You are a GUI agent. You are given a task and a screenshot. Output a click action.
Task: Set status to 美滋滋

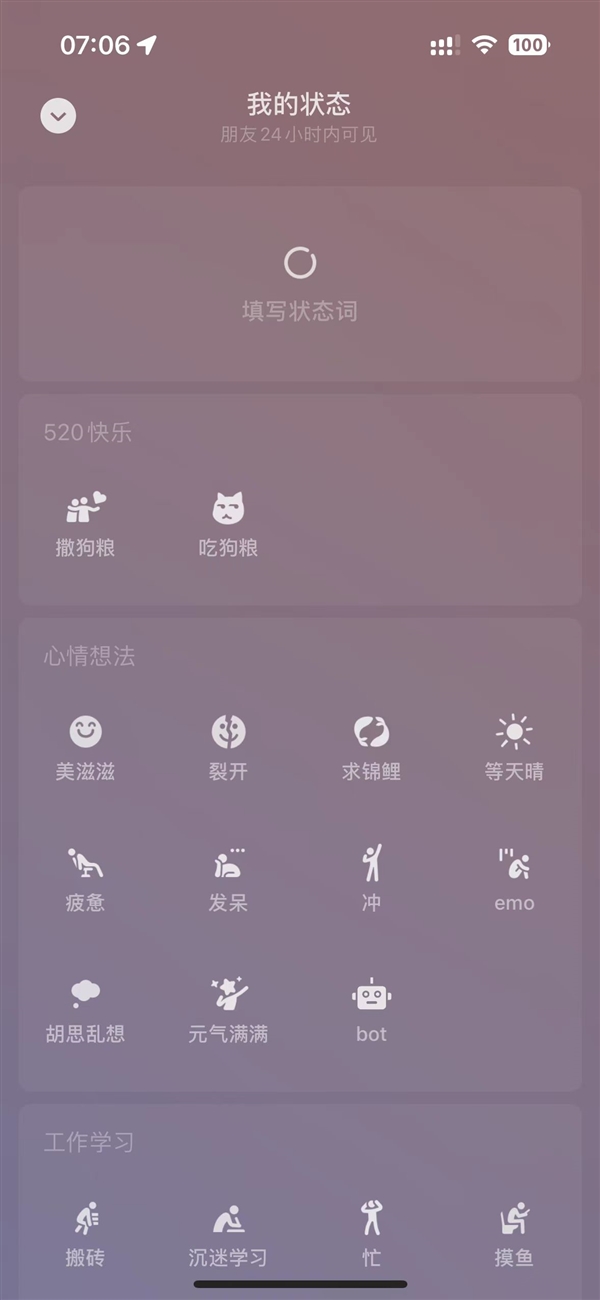(86, 748)
